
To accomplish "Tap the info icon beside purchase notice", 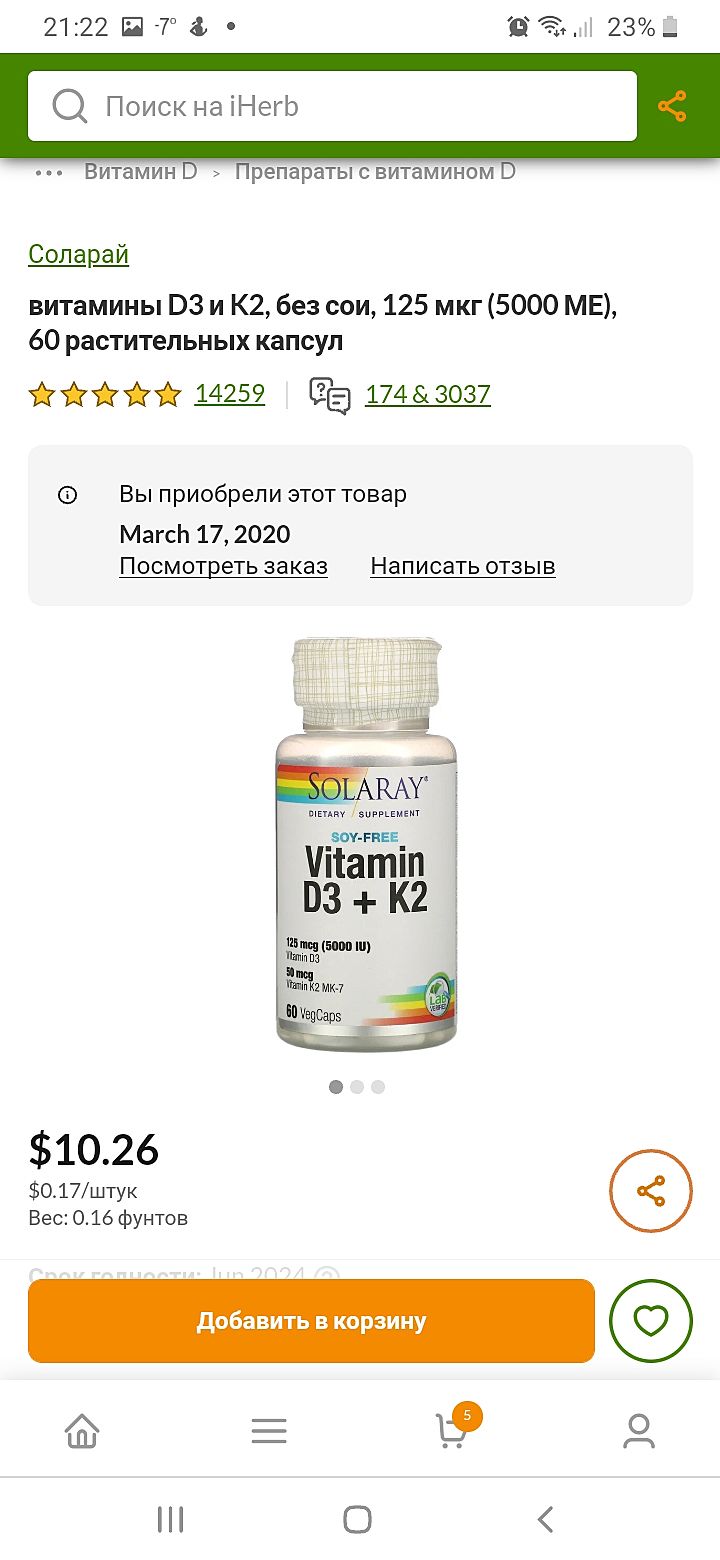I will (x=67, y=495).
